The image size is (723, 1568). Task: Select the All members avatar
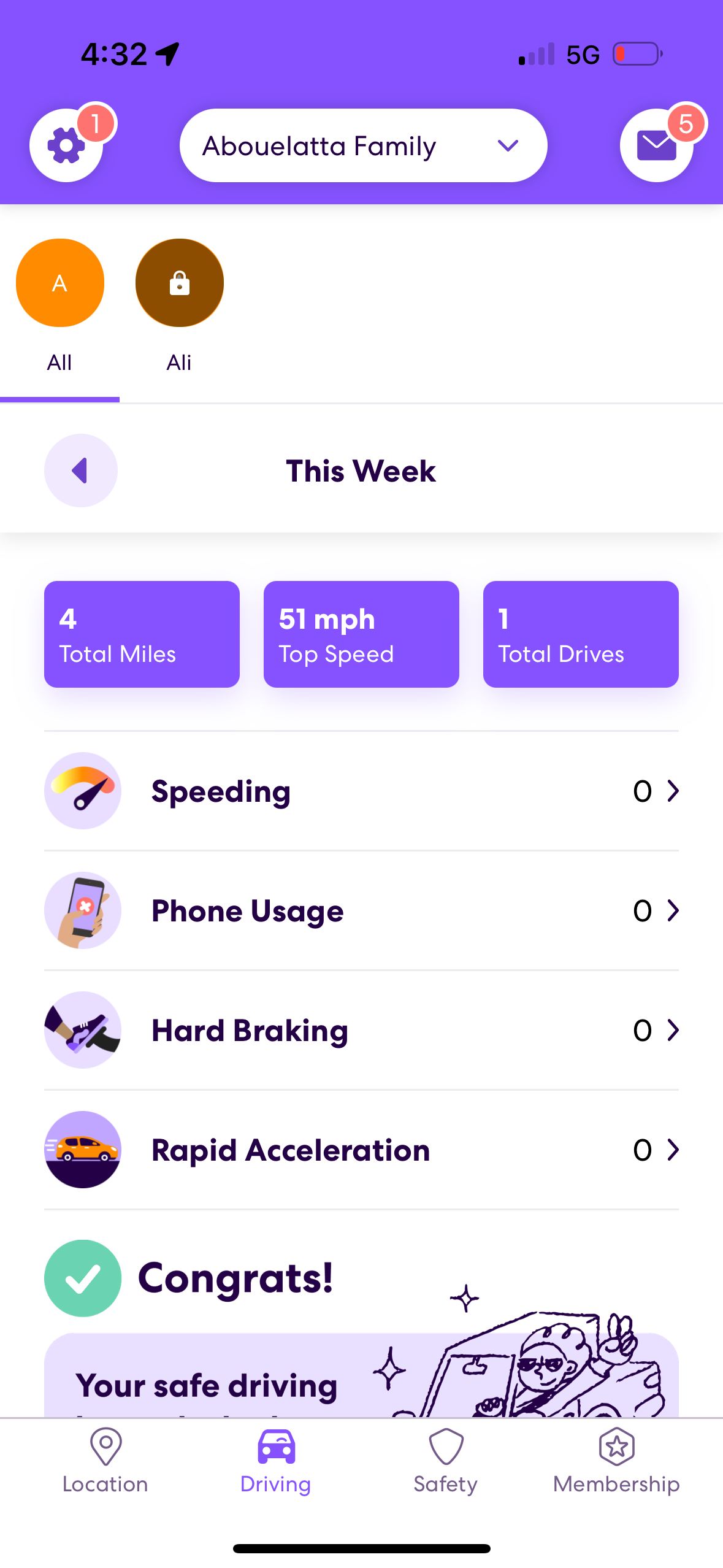[x=59, y=283]
